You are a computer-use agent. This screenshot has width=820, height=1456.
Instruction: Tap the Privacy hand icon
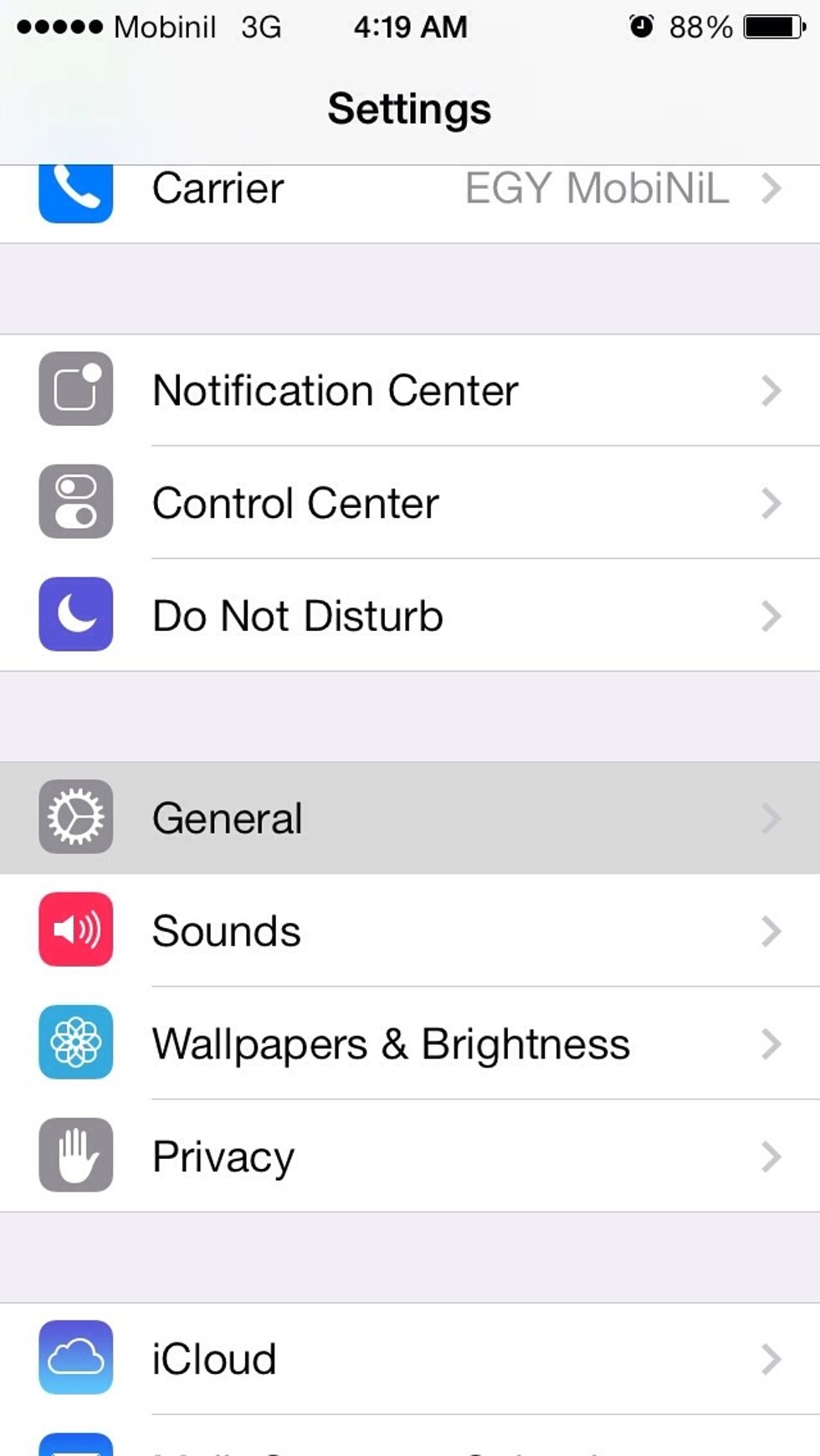coord(75,1155)
